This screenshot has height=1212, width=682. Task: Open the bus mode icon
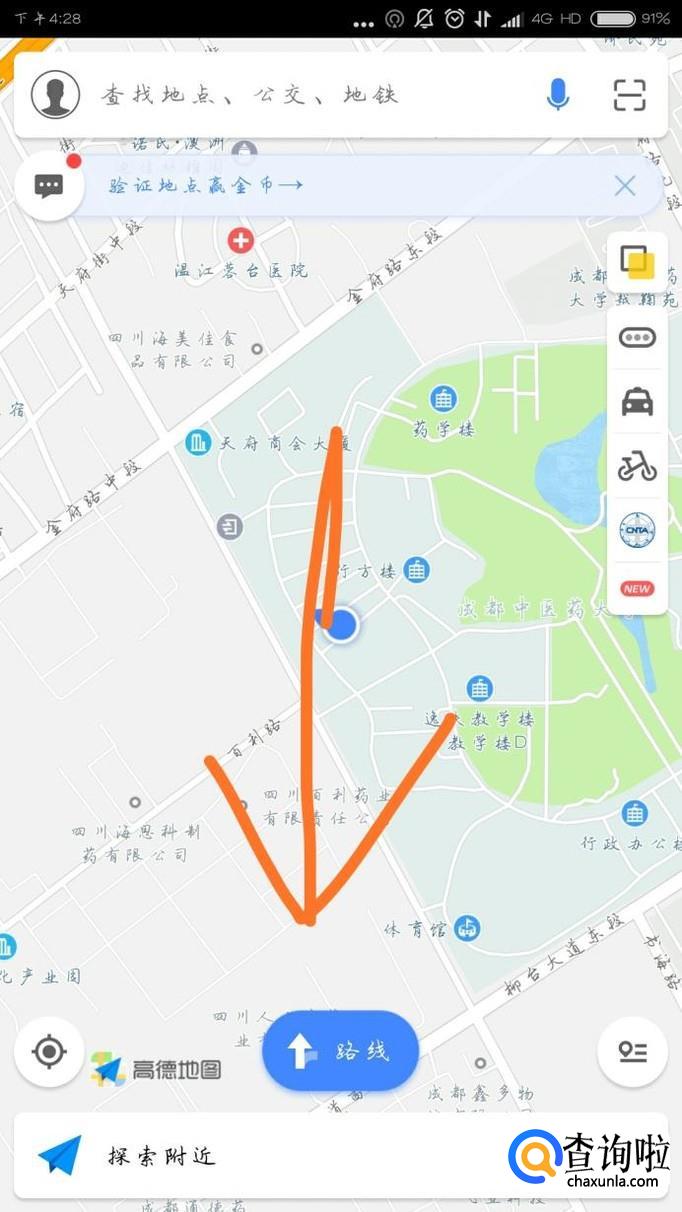tap(637, 338)
